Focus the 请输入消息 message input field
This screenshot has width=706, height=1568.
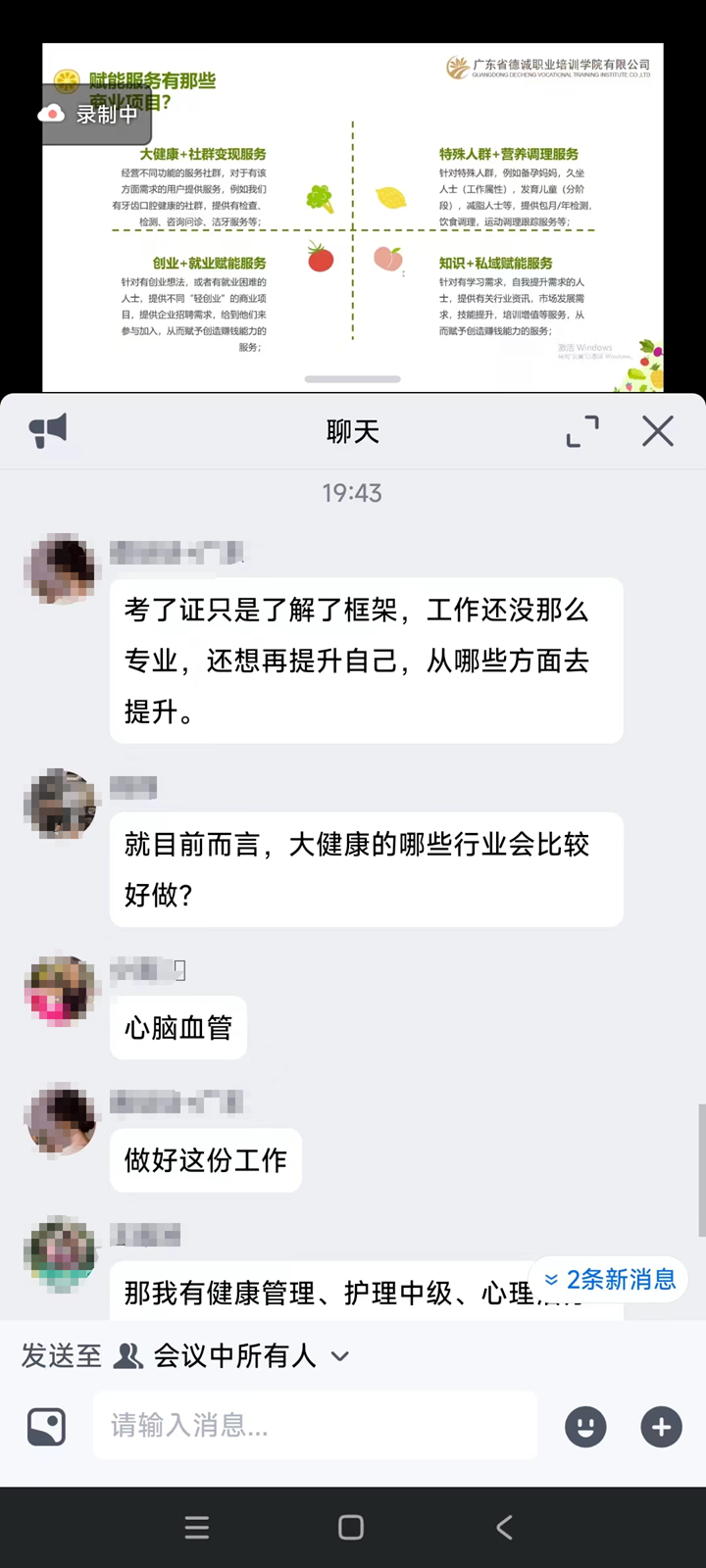(314, 1425)
